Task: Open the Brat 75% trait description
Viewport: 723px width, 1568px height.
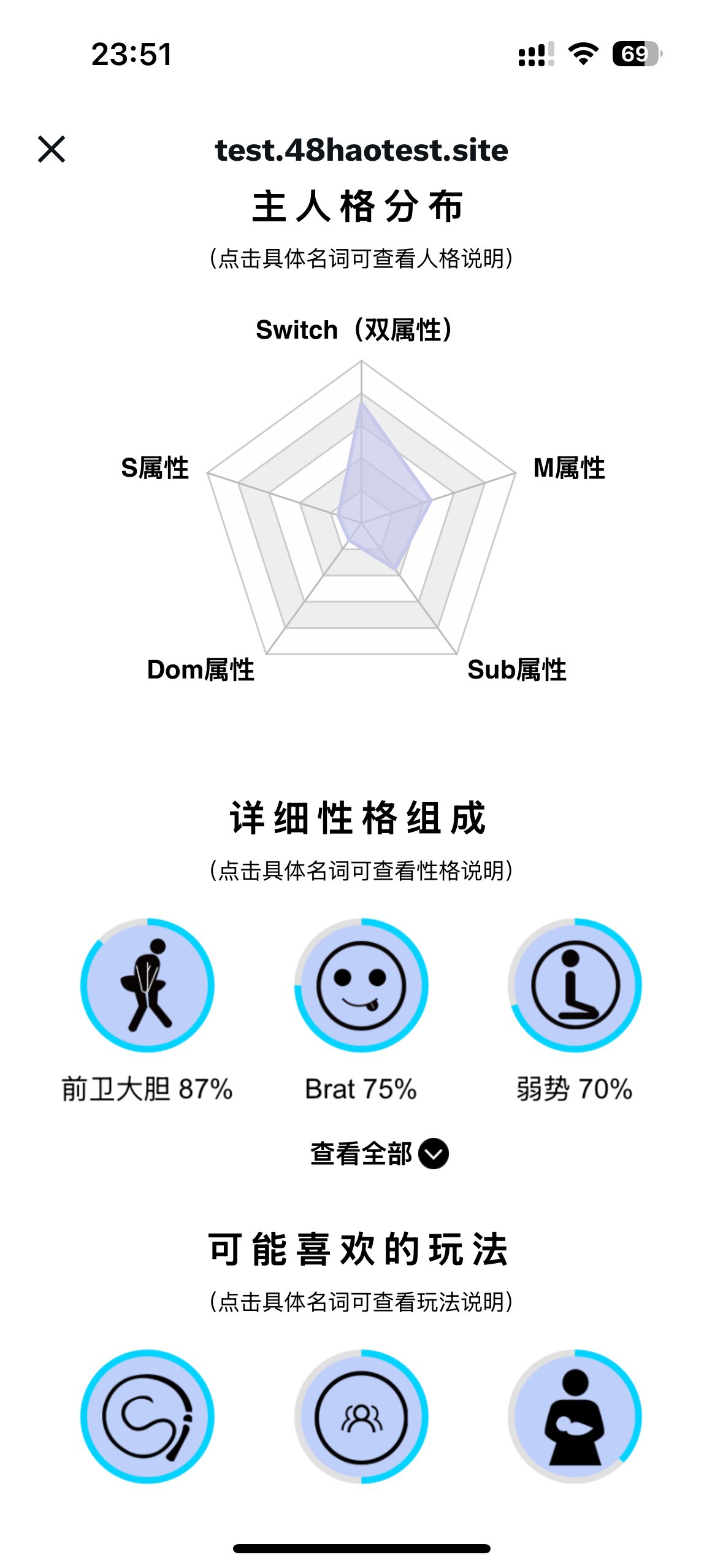Action: click(x=361, y=985)
